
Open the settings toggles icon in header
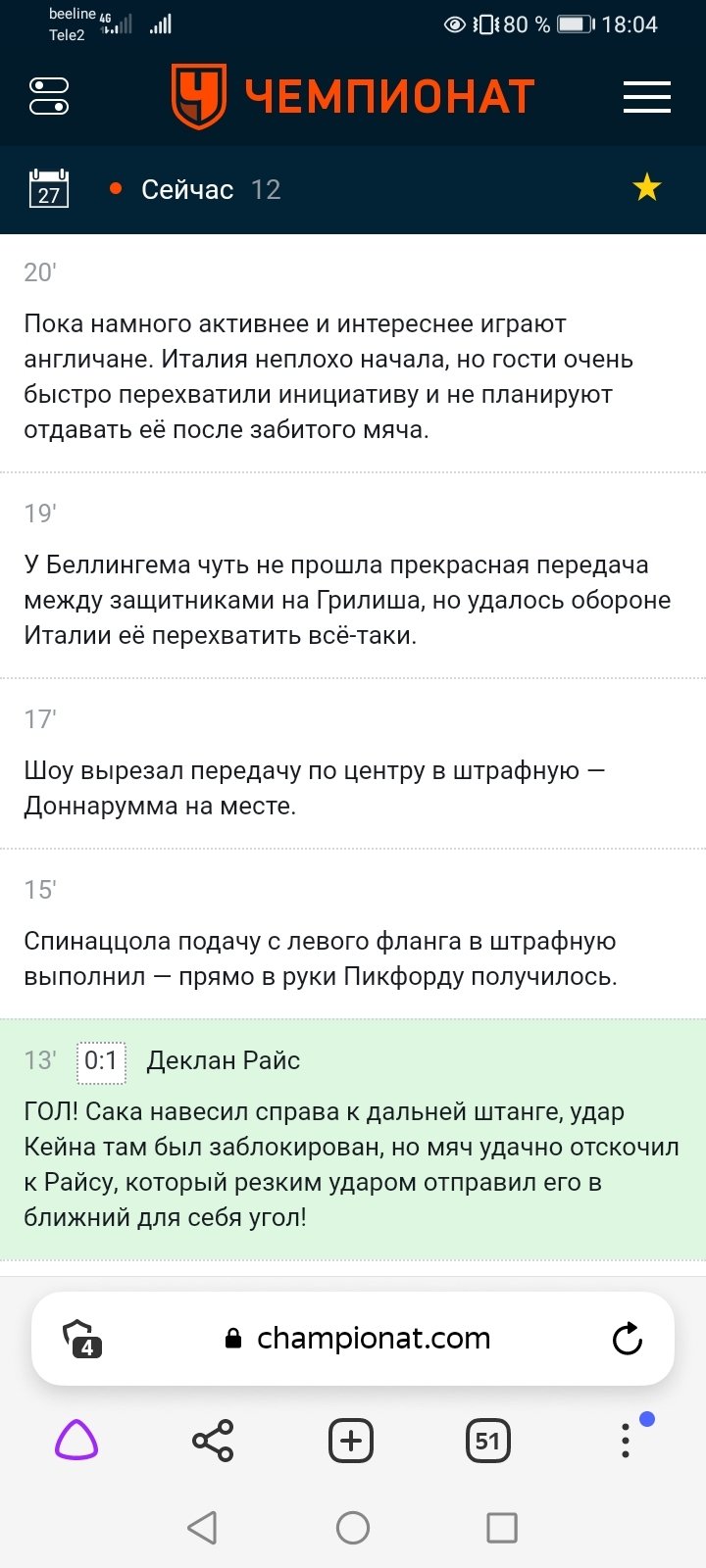coord(49,96)
